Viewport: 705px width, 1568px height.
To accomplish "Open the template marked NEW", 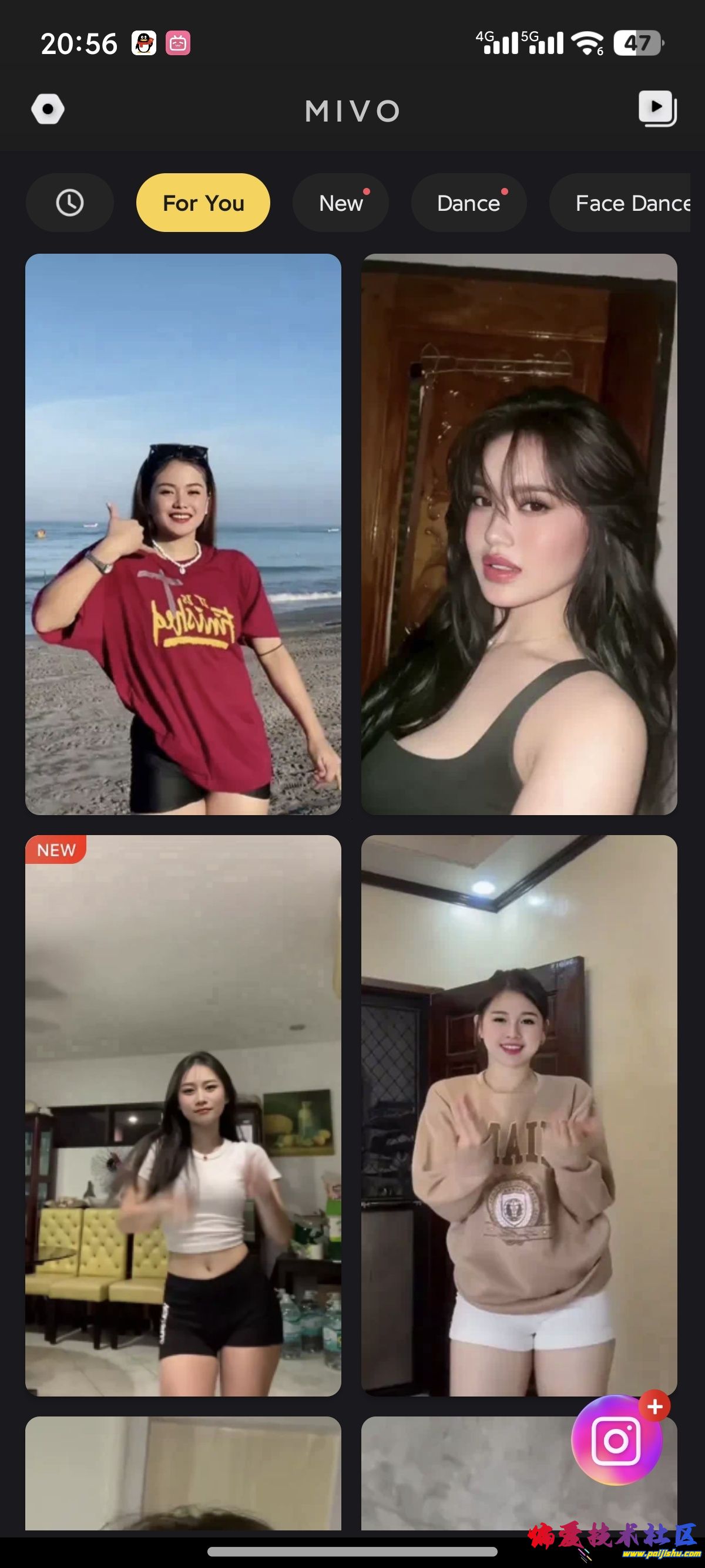I will pyautogui.click(x=183, y=1115).
